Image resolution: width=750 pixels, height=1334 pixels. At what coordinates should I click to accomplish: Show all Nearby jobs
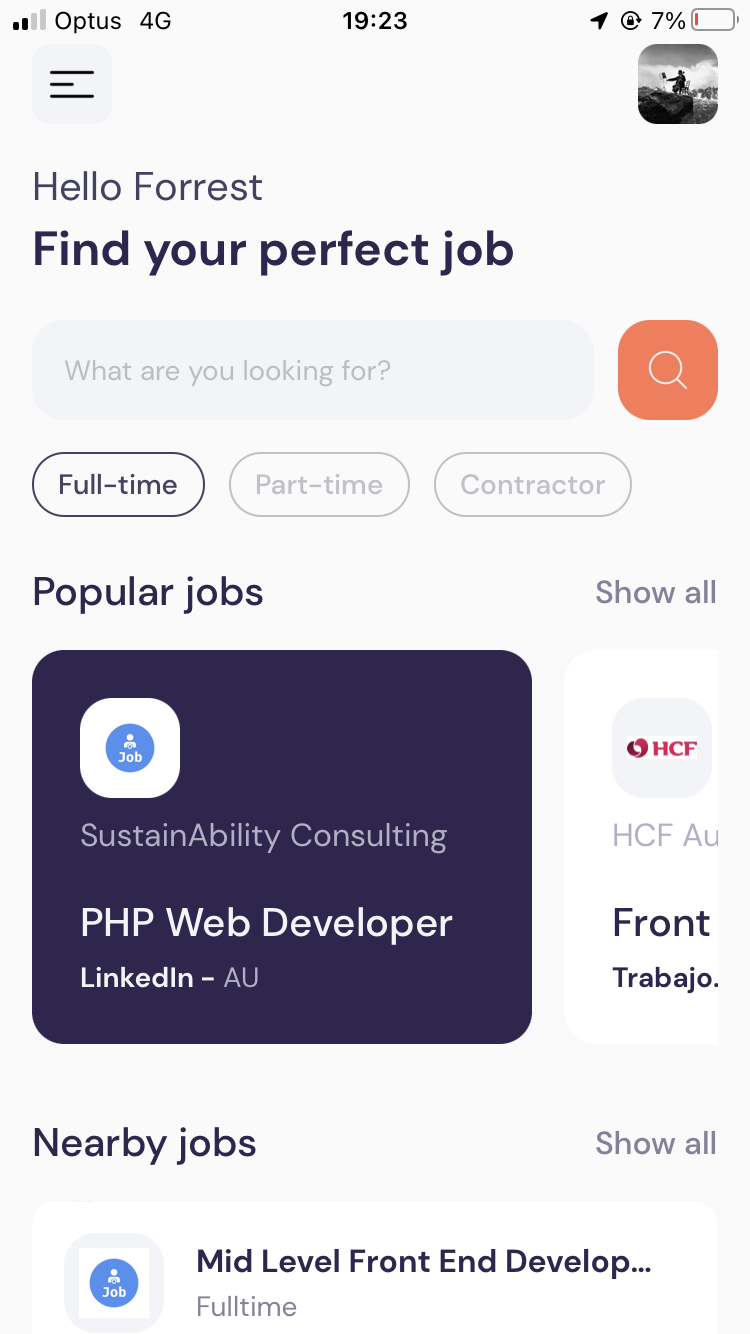[655, 1143]
